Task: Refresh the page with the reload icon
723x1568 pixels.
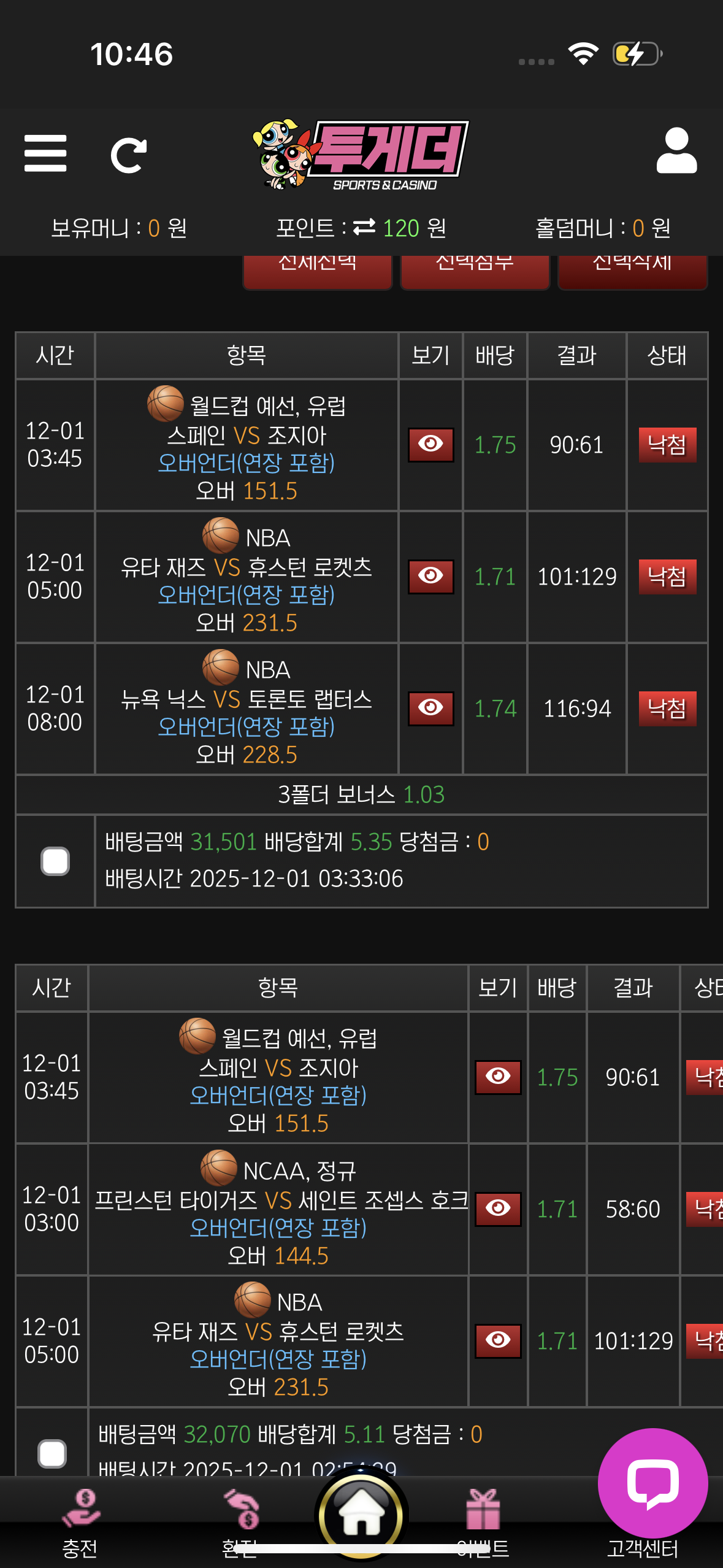Action: (x=129, y=155)
